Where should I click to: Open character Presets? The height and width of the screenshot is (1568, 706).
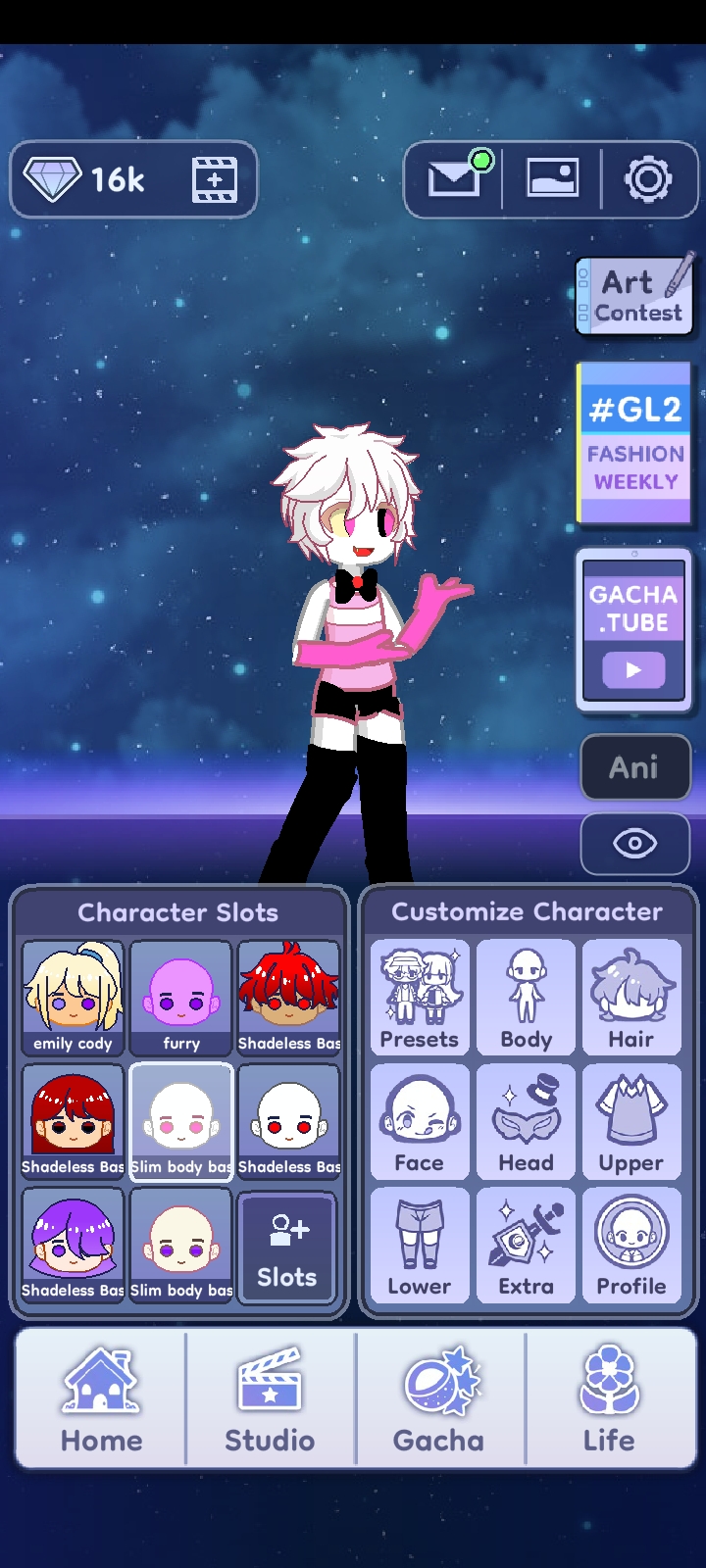coord(420,998)
